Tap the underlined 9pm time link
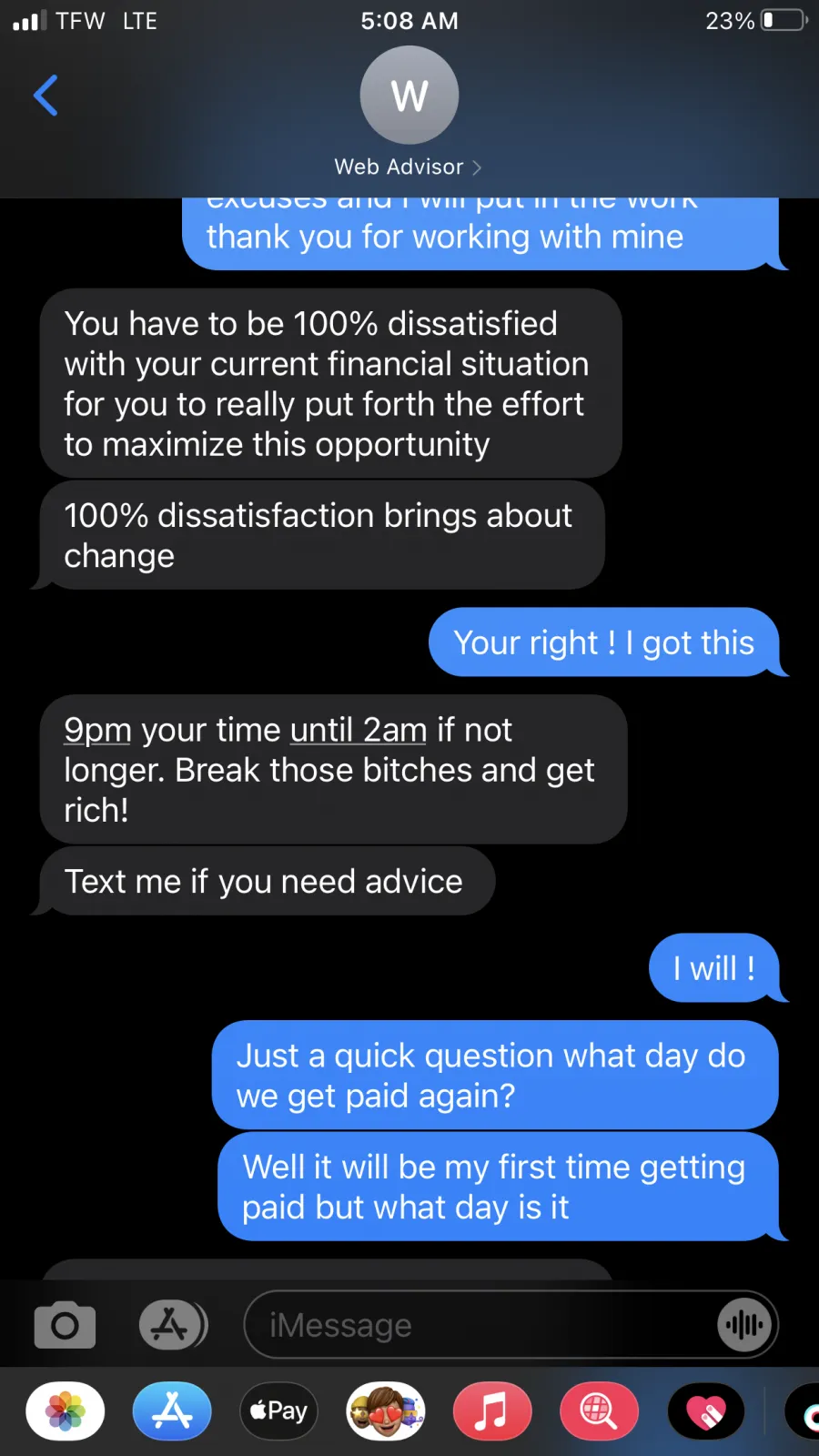The height and width of the screenshot is (1456, 819). (x=97, y=730)
